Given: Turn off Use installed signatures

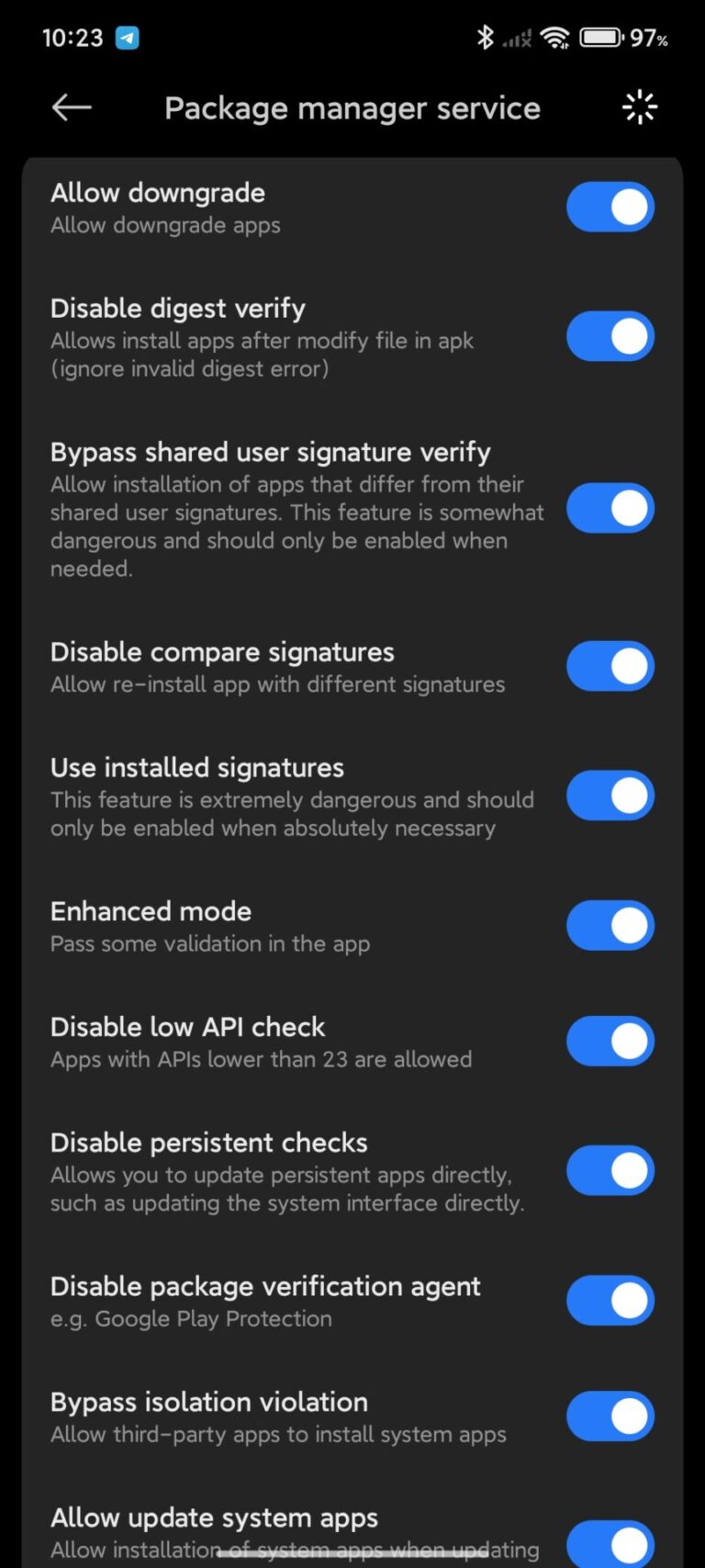Looking at the screenshot, I should pos(610,795).
